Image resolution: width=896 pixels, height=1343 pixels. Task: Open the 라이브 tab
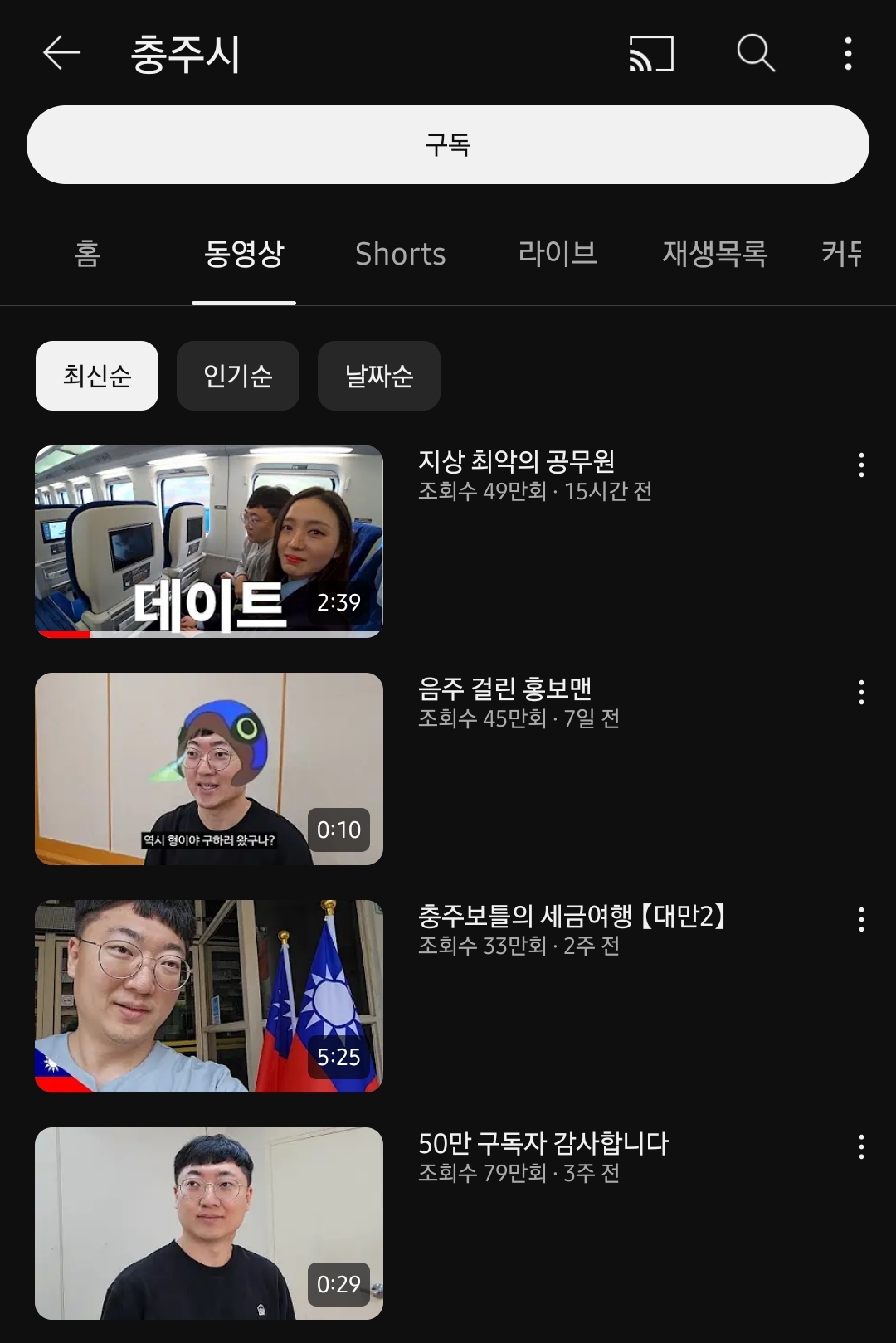[x=558, y=253]
